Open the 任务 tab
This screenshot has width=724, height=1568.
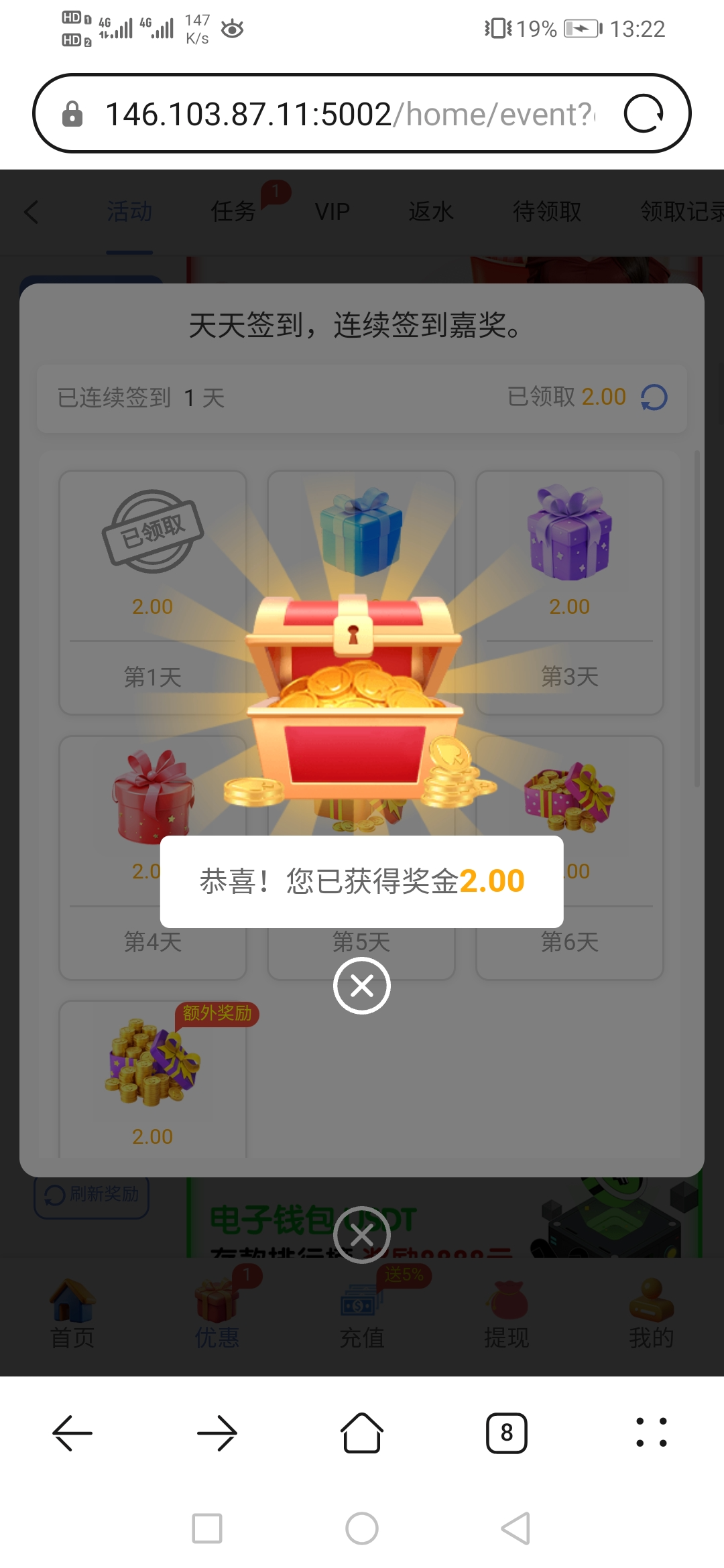pos(233,212)
